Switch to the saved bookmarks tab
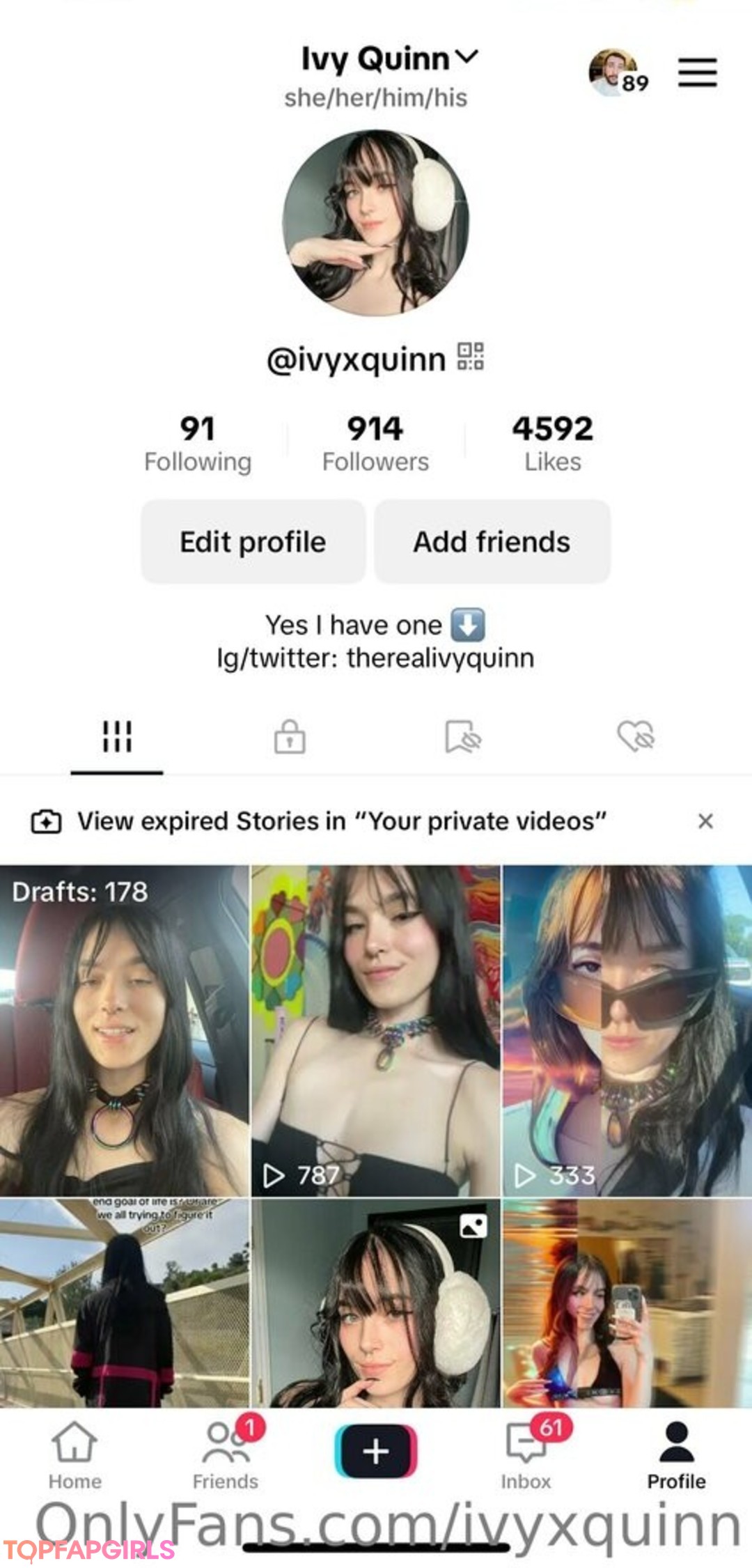 [x=463, y=737]
